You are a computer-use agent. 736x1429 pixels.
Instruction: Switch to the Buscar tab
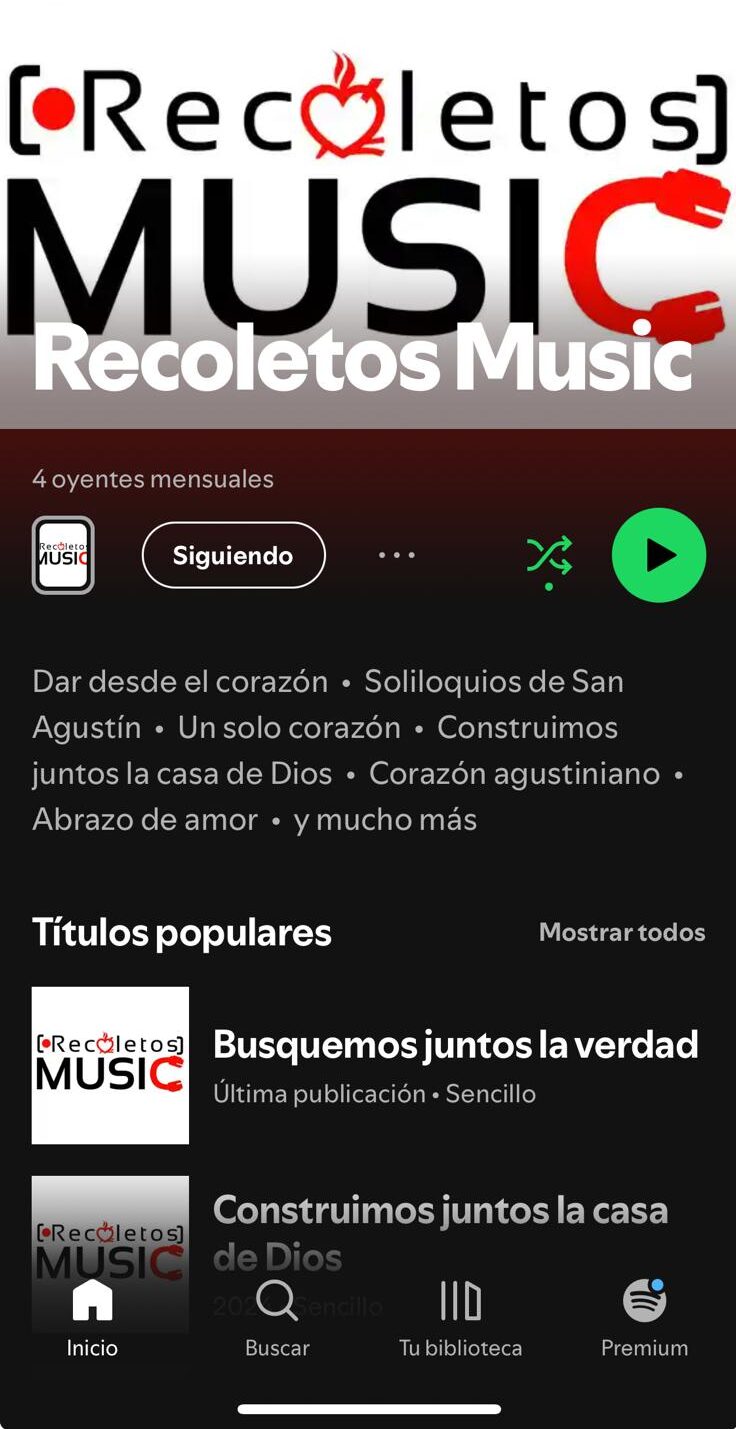click(277, 1318)
